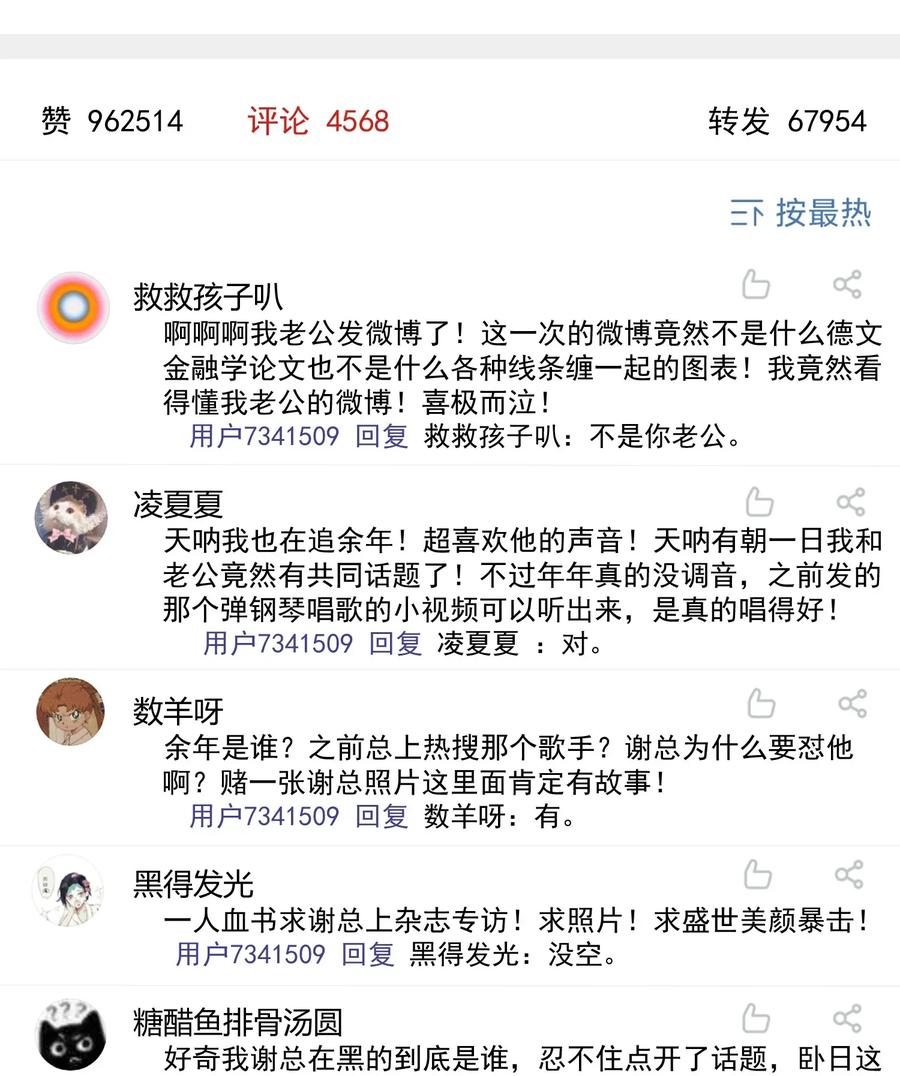Tap 用户7341509 in the reply to 数羊呀

[x=264, y=817]
